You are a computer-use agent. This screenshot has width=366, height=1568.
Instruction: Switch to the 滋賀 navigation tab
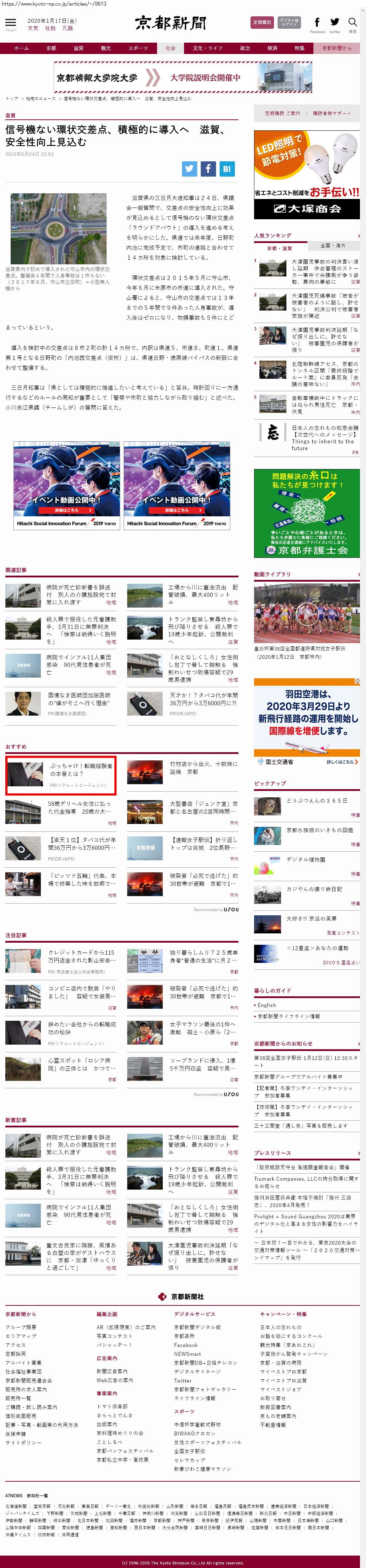[x=79, y=48]
